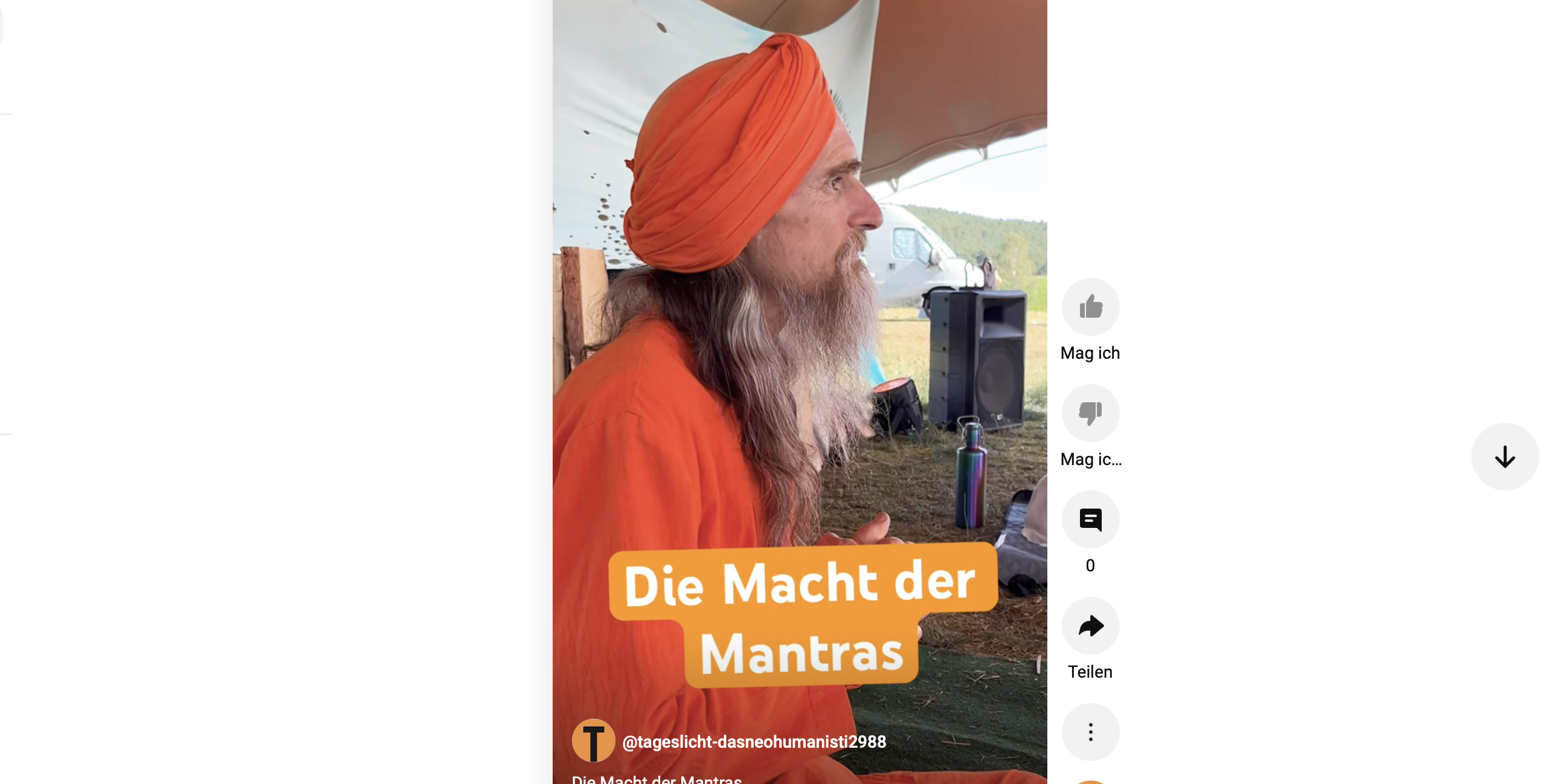
Task: Like the short with Mag ich
Action: [1090, 306]
